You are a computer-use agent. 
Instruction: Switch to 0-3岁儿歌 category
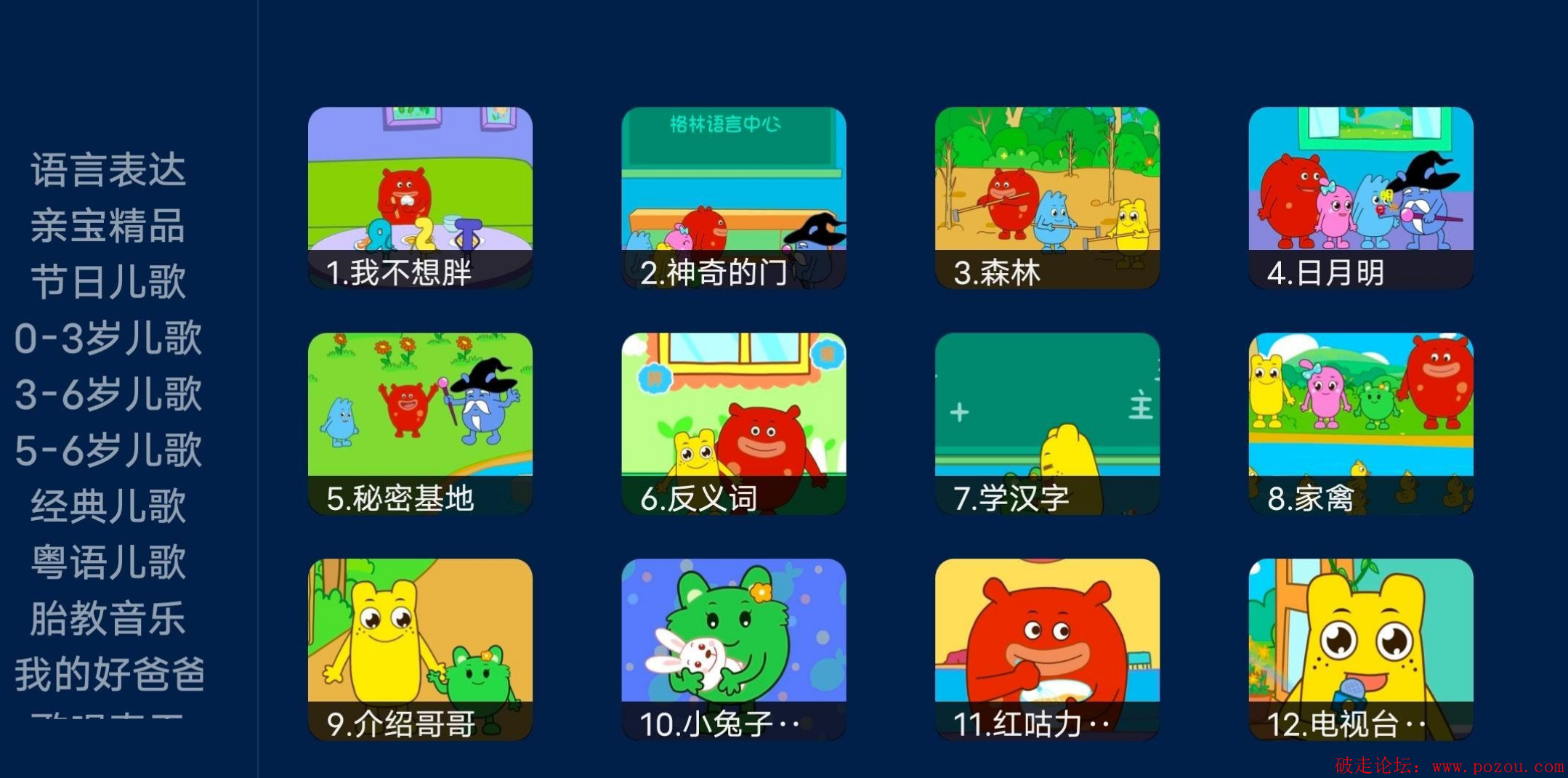108,338
